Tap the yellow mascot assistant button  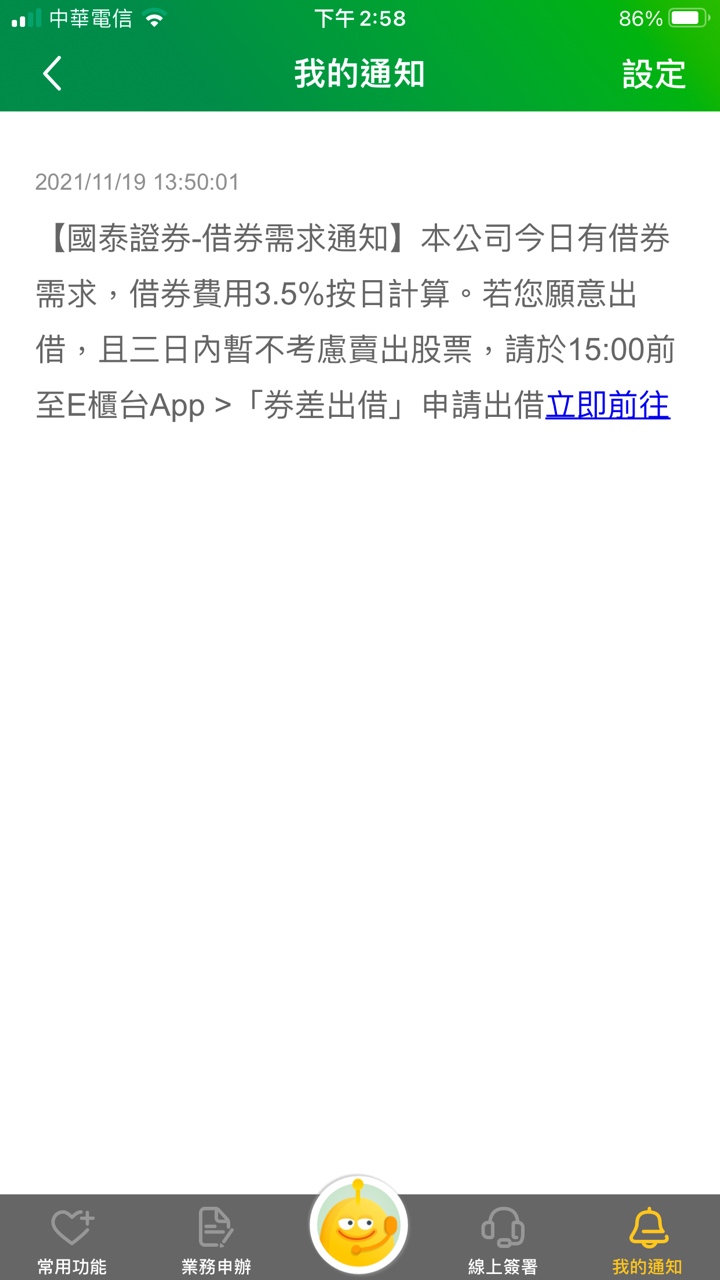(x=359, y=1227)
